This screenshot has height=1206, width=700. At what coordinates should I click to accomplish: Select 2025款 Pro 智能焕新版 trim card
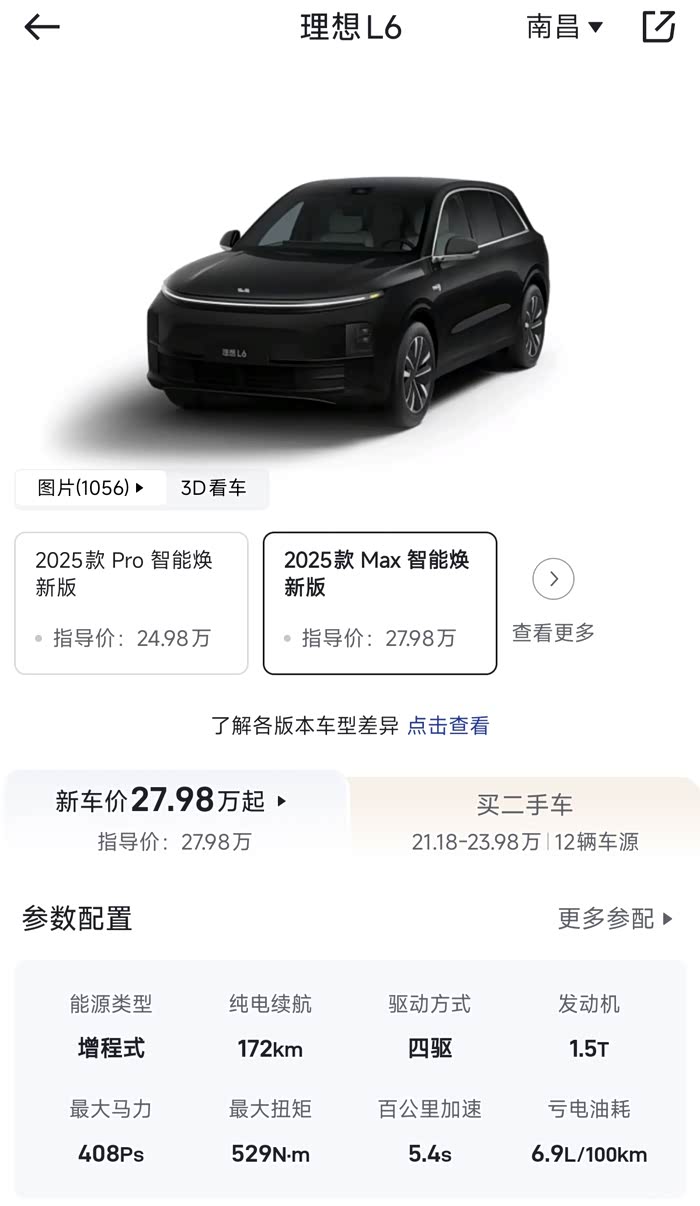(x=131, y=603)
